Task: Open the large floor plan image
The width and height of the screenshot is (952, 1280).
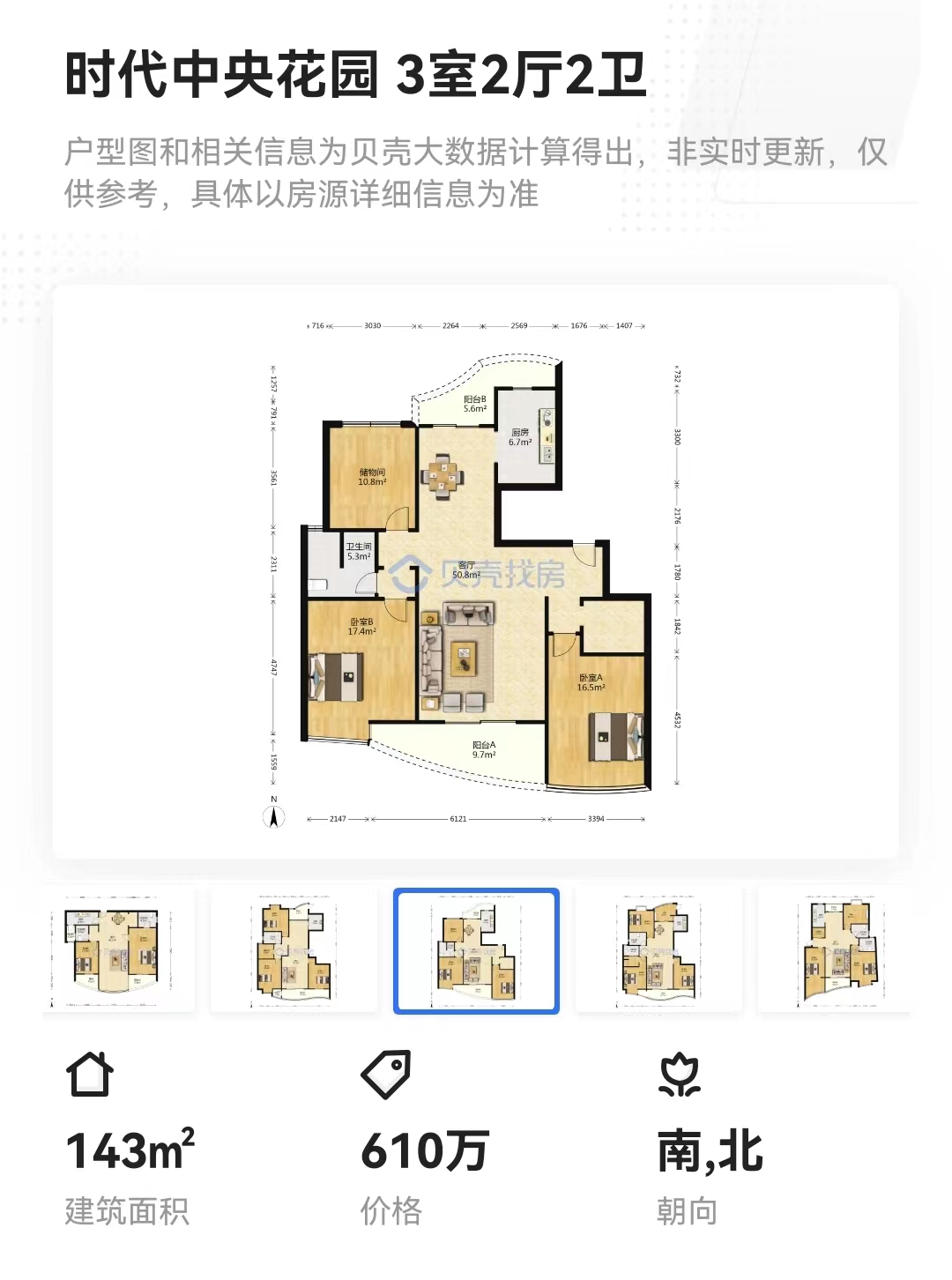Action: click(476, 571)
